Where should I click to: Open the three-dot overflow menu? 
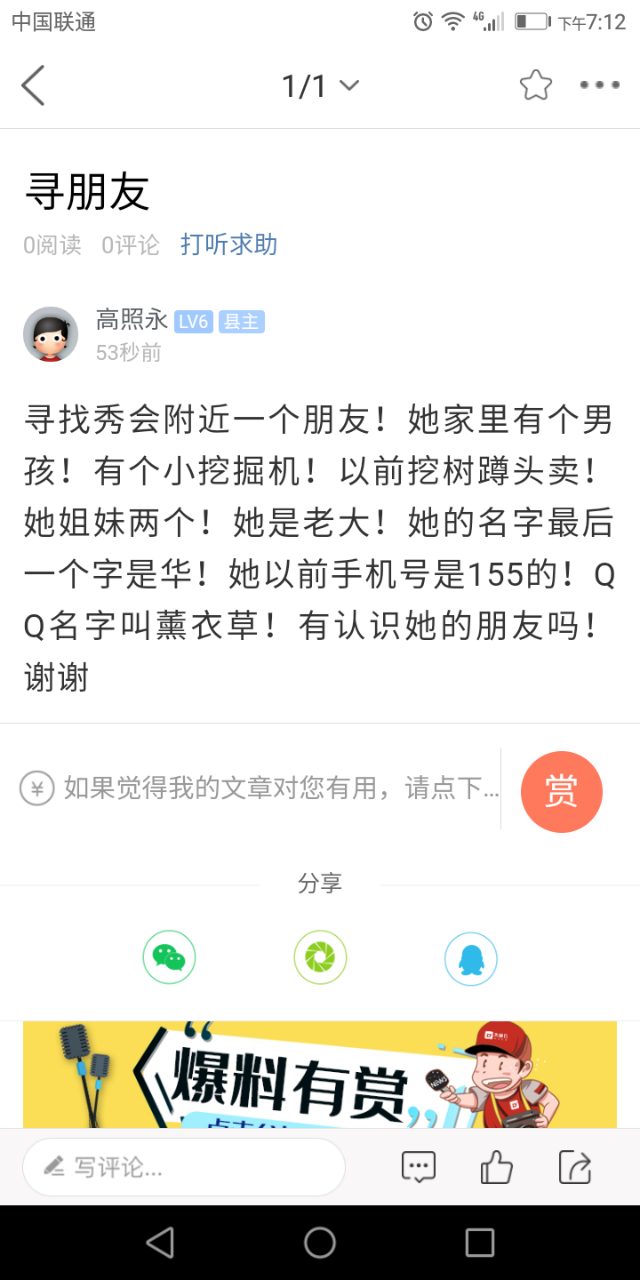600,86
